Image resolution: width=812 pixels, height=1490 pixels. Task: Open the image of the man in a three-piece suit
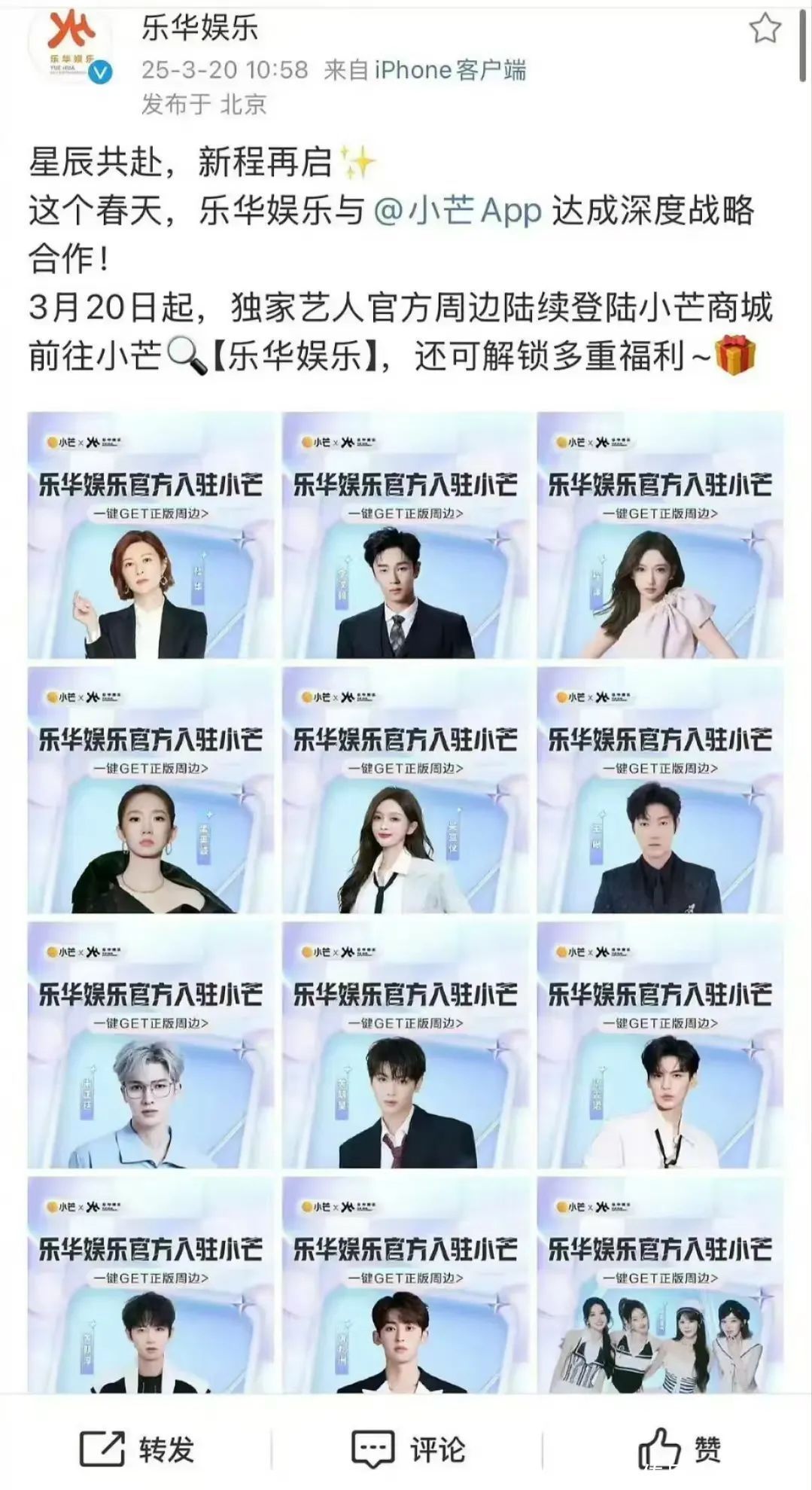coord(406,535)
